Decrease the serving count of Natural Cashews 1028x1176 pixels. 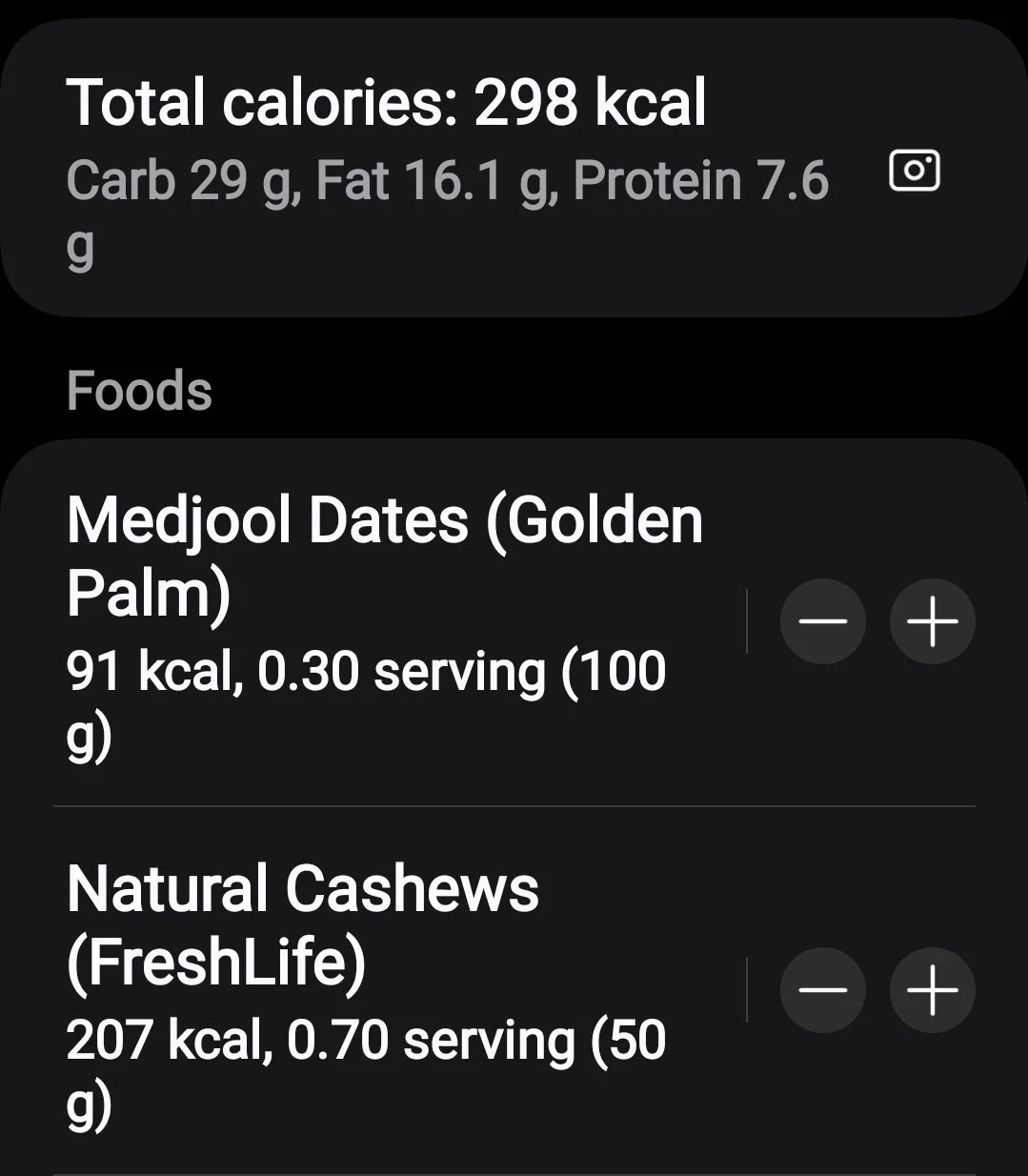tap(822, 991)
